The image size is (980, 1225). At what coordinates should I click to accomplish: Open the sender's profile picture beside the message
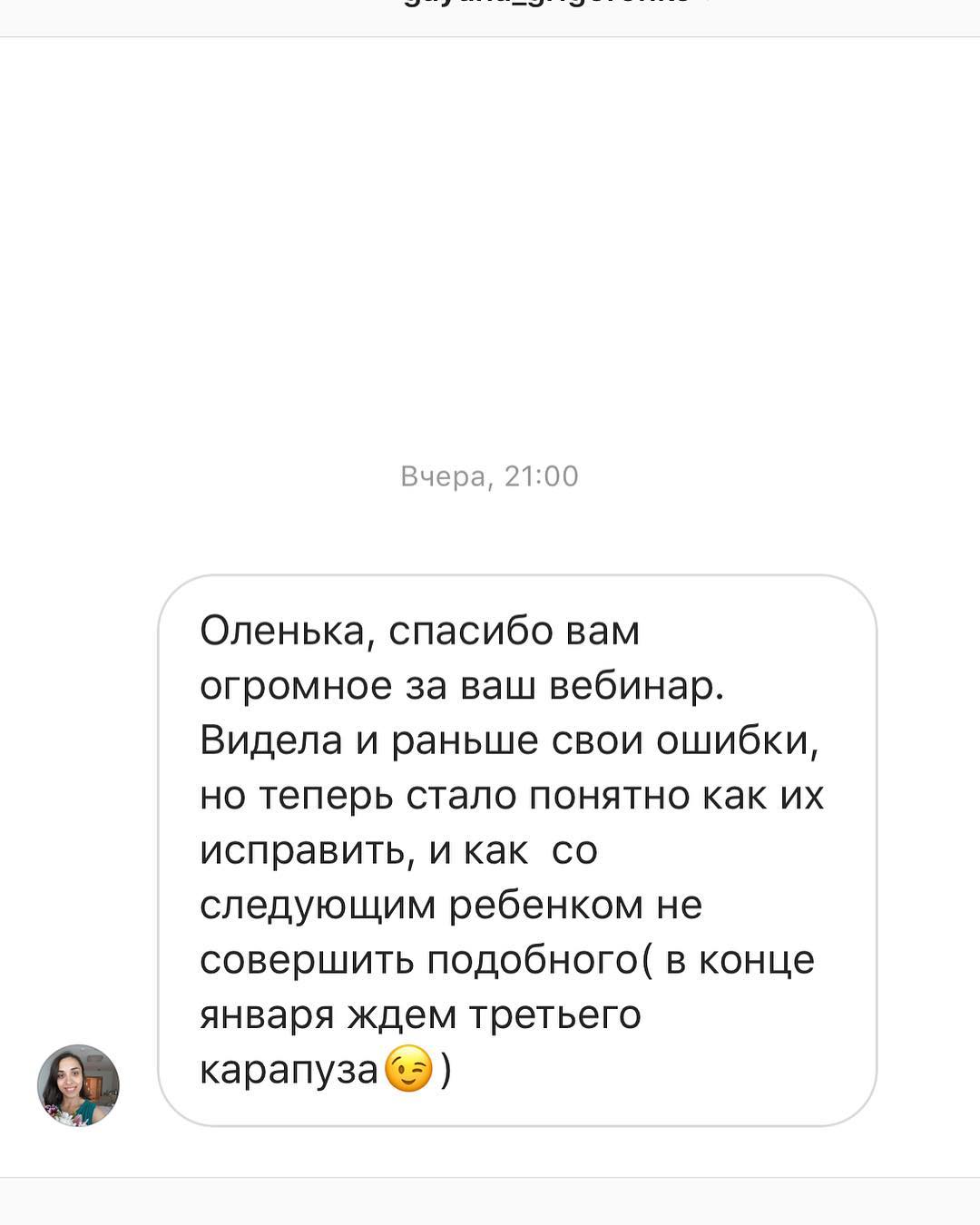pyautogui.click(x=78, y=1085)
